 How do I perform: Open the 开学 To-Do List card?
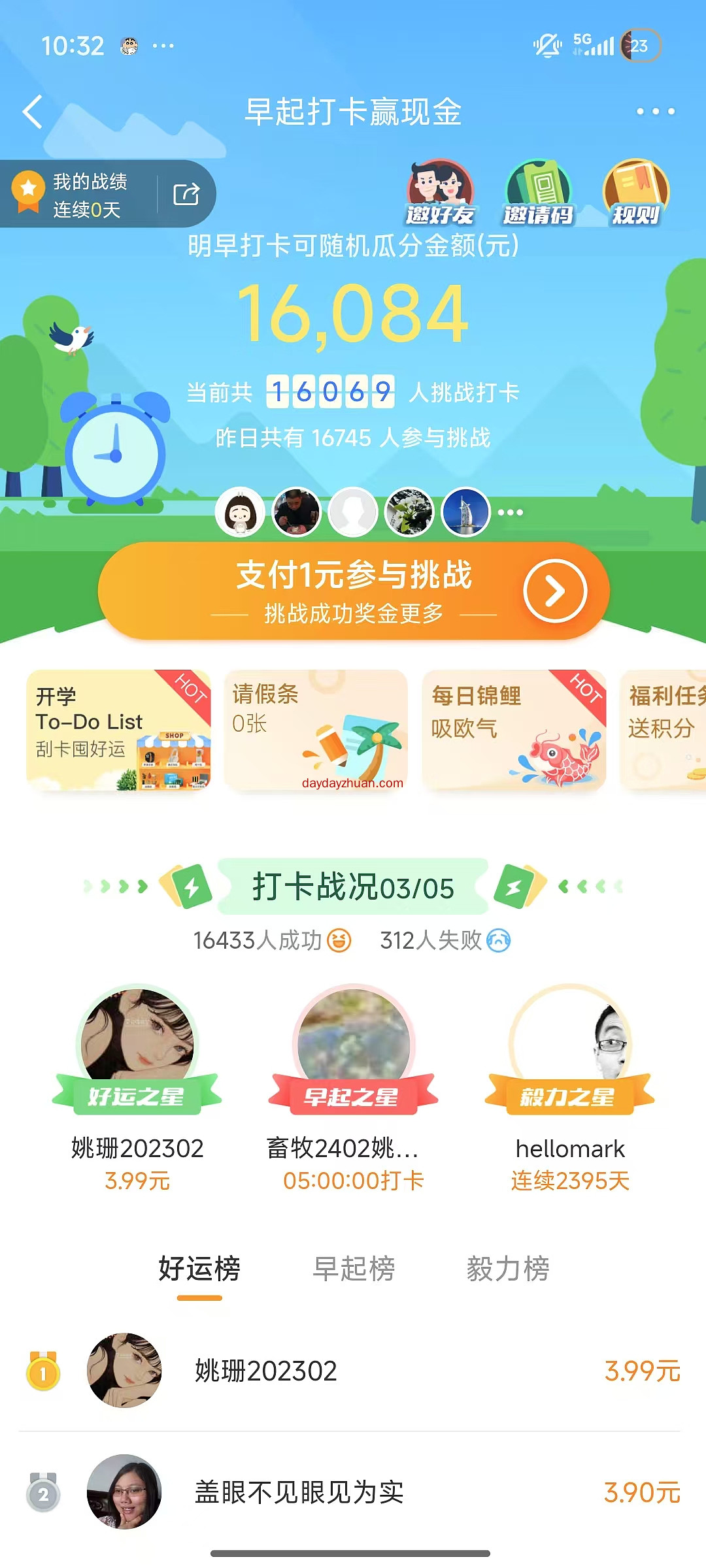pos(118,730)
